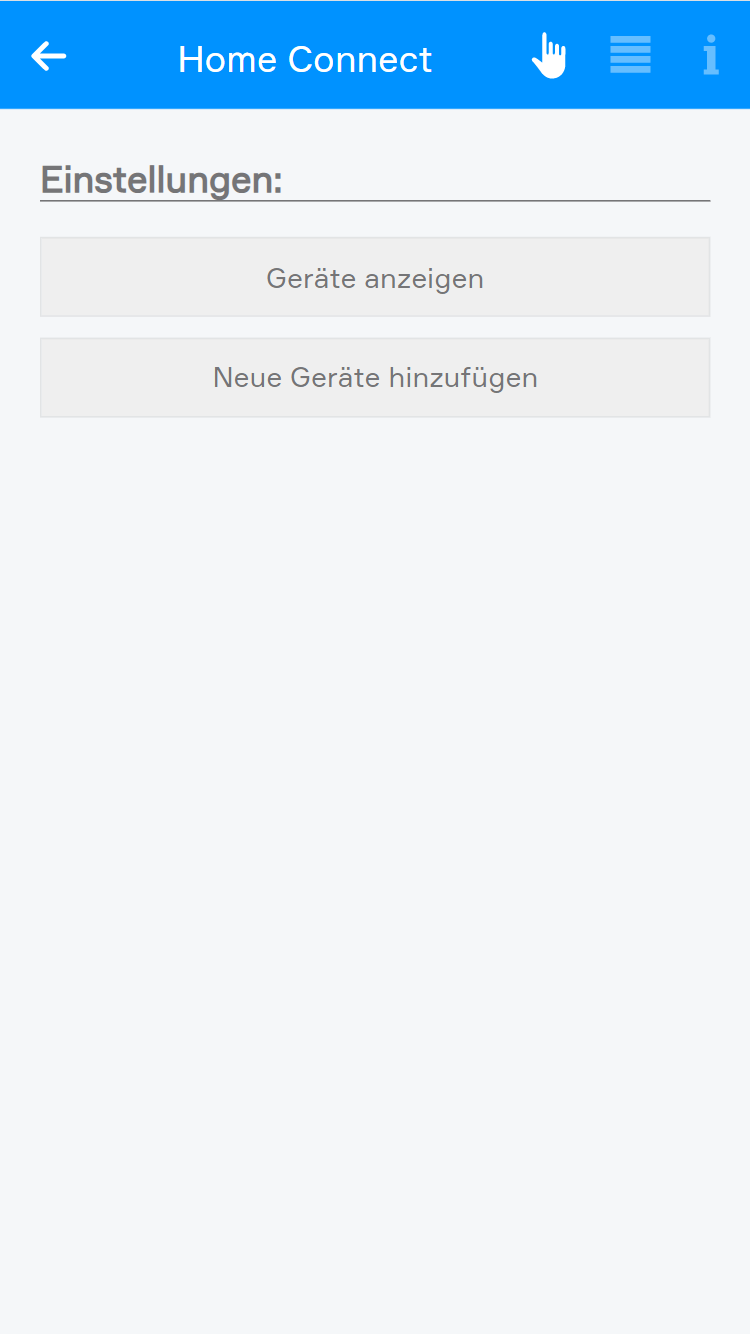Select Neue Geräte hinzufügen
750x1334 pixels.
click(x=375, y=378)
